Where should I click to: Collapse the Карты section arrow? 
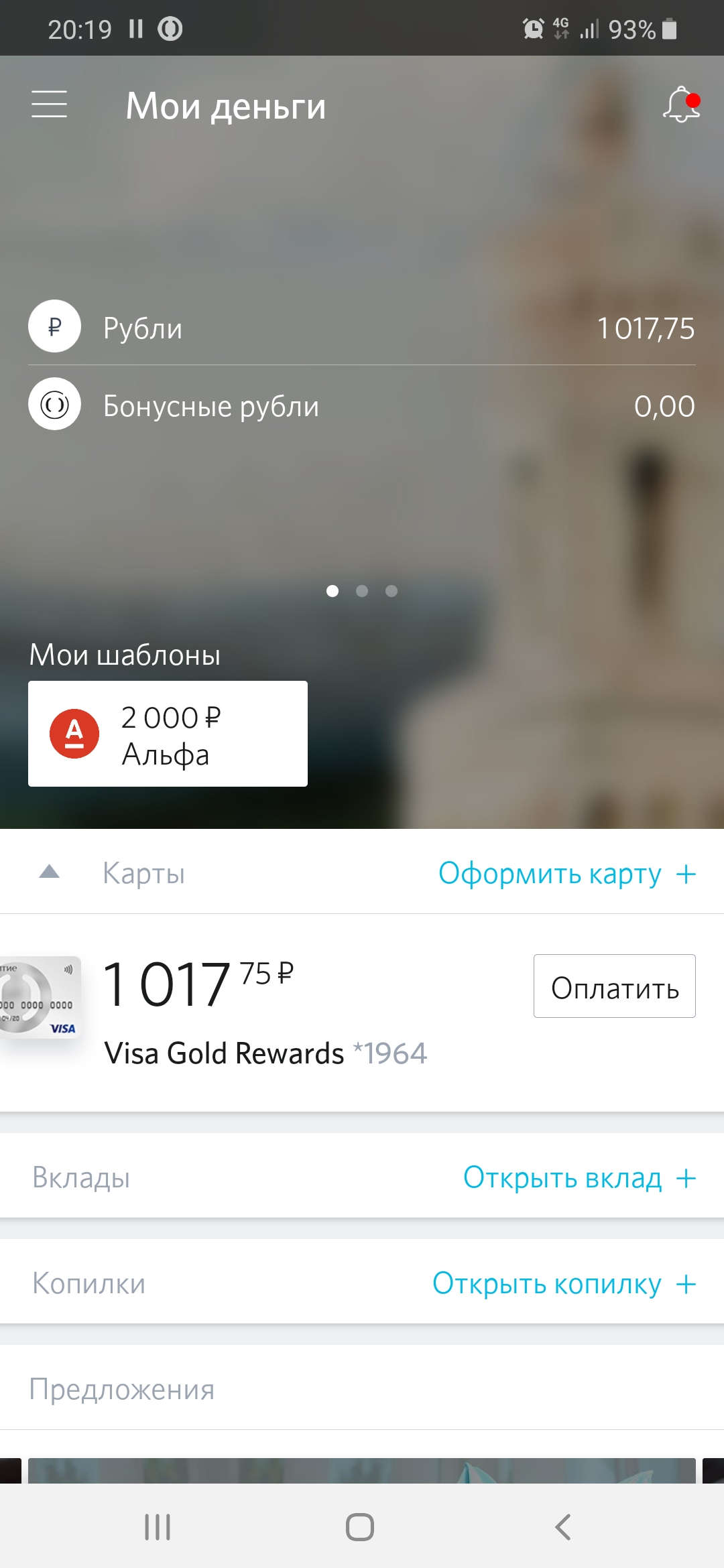pyautogui.click(x=50, y=872)
